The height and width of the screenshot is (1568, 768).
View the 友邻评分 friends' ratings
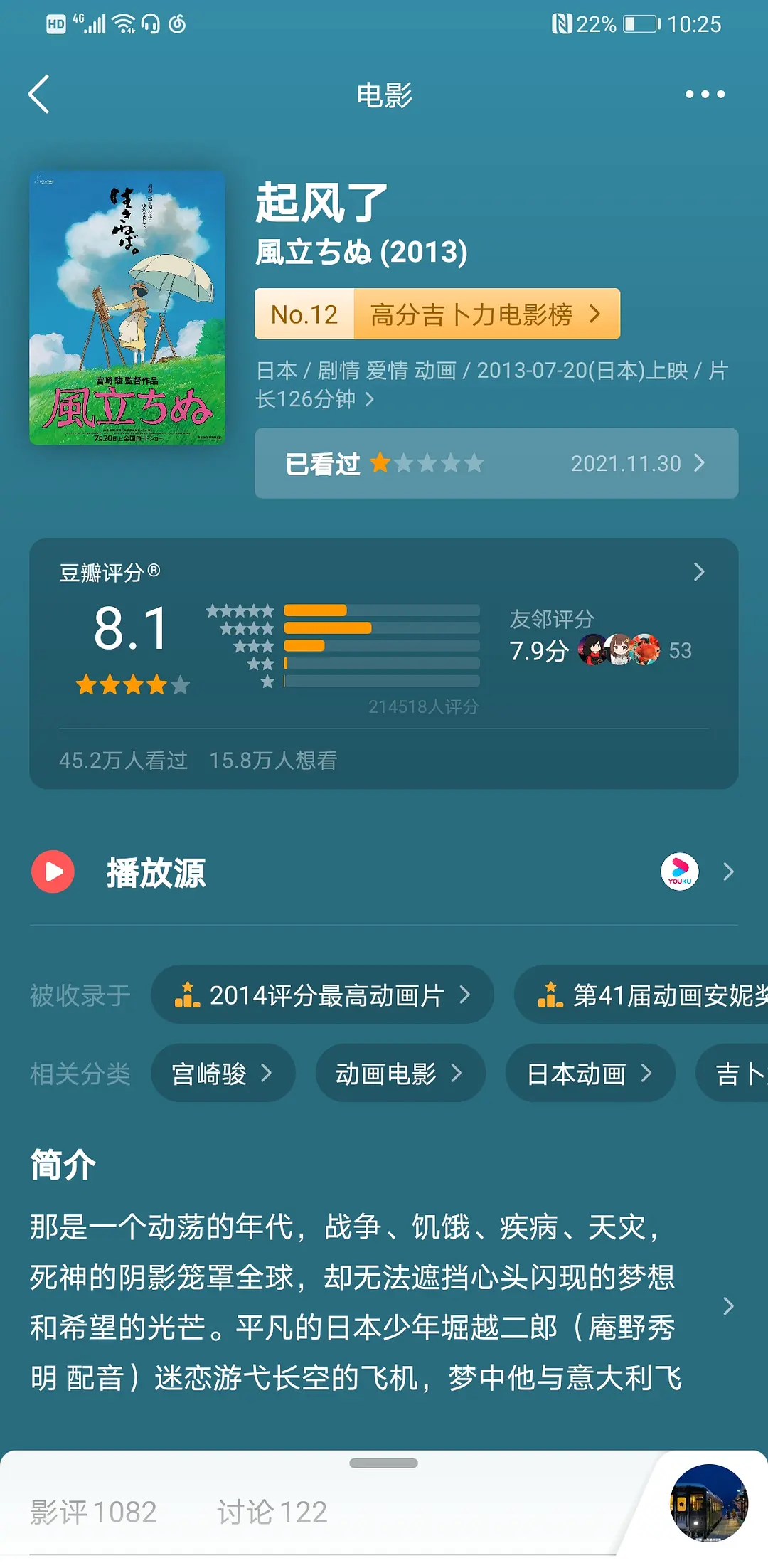click(601, 638)
